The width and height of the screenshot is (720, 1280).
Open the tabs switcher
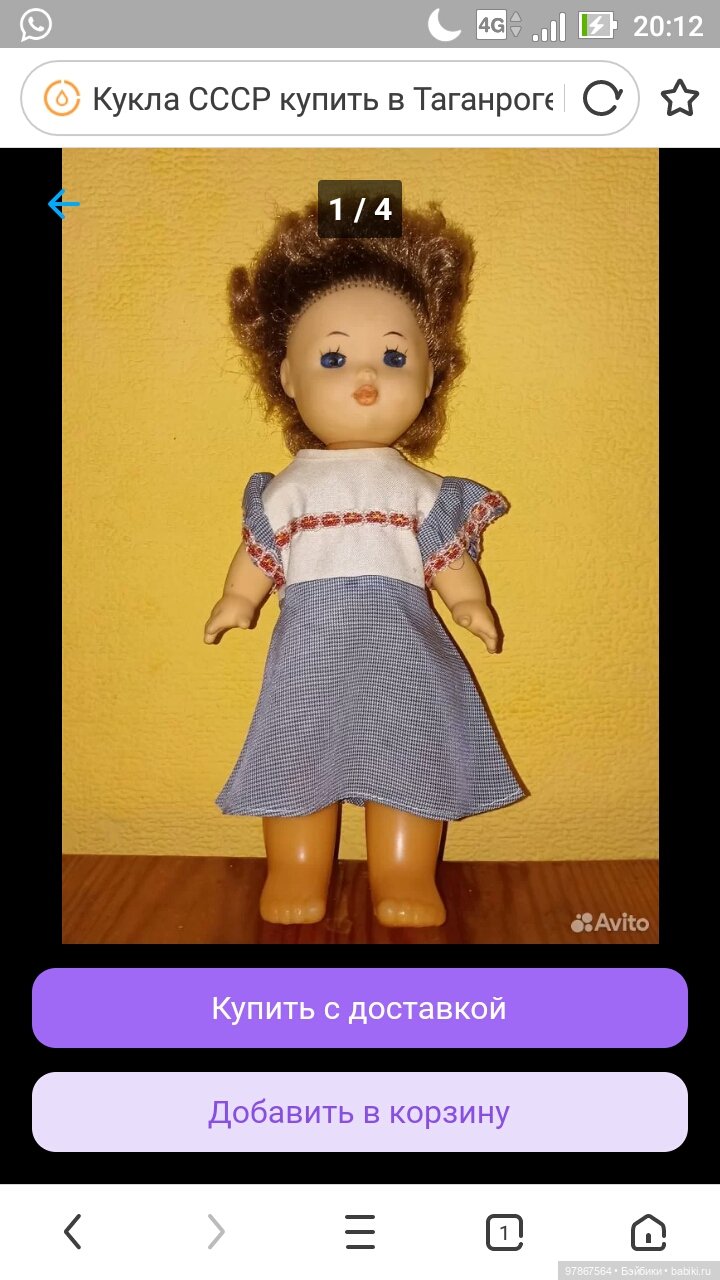[x=504, y=1232]
